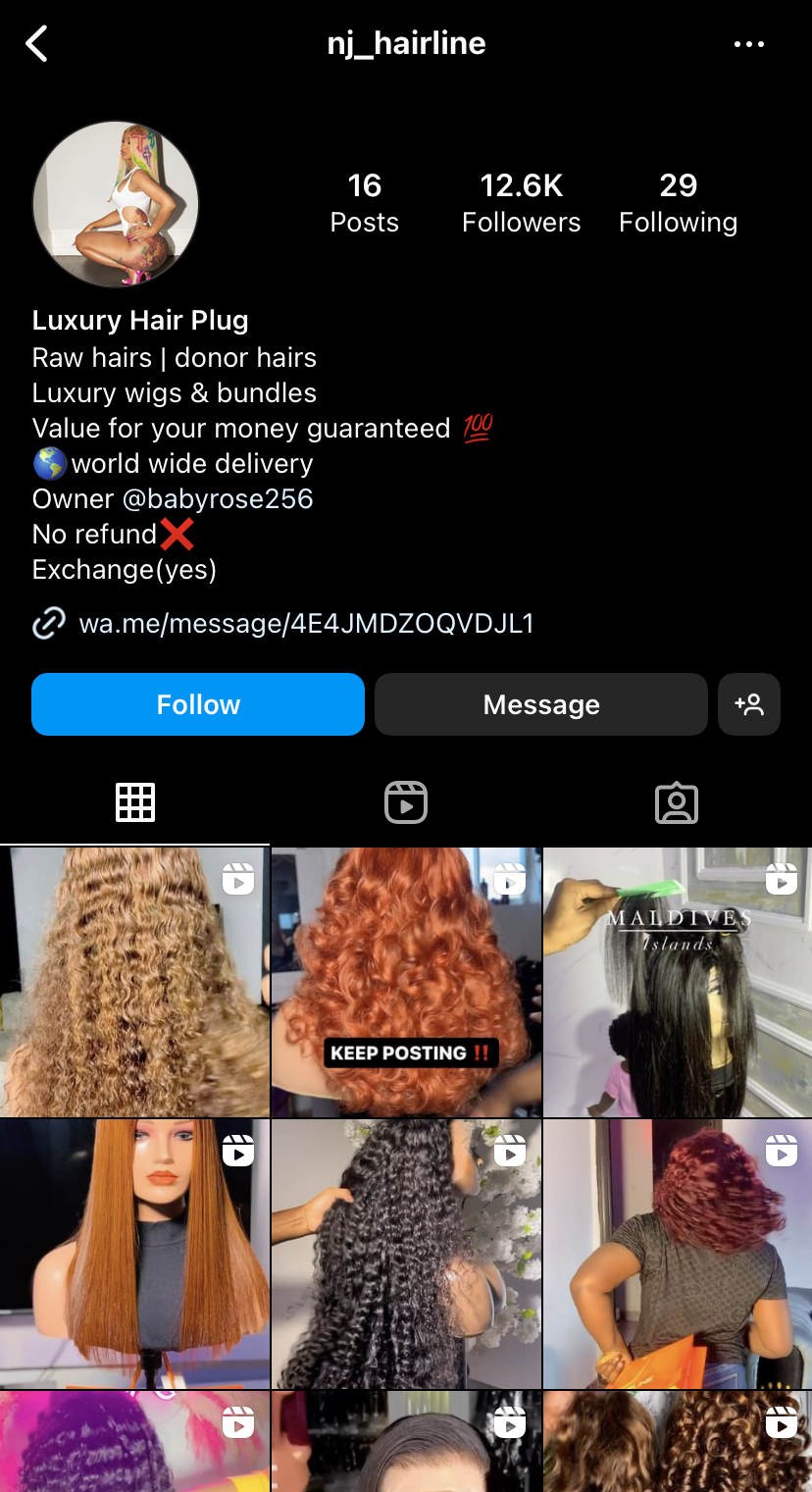The image size is (812, 1492).
Task: Open the 29 Following list
Action: pyautogui.click(x=678, y=203)
